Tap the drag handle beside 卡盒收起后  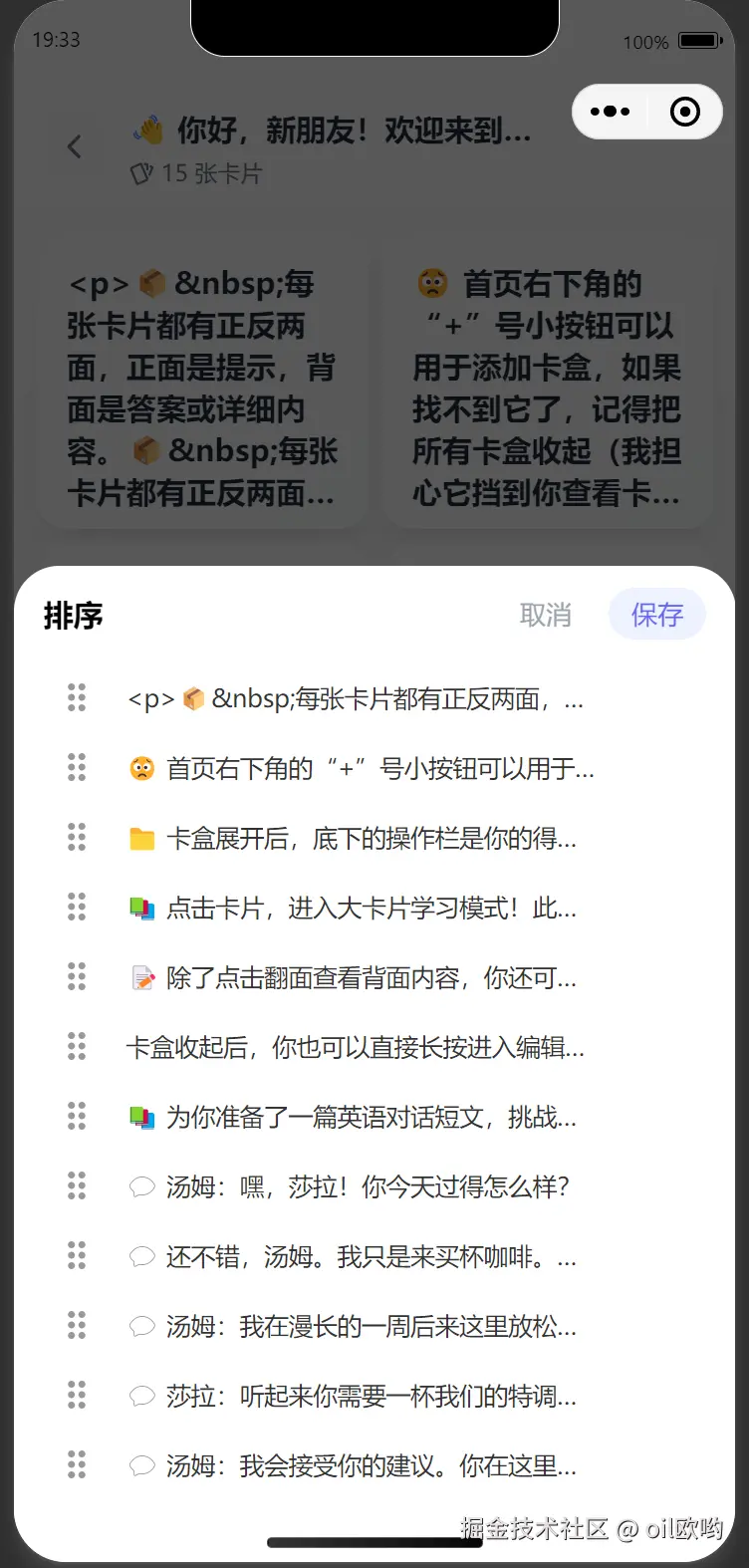pos(77,1046)
